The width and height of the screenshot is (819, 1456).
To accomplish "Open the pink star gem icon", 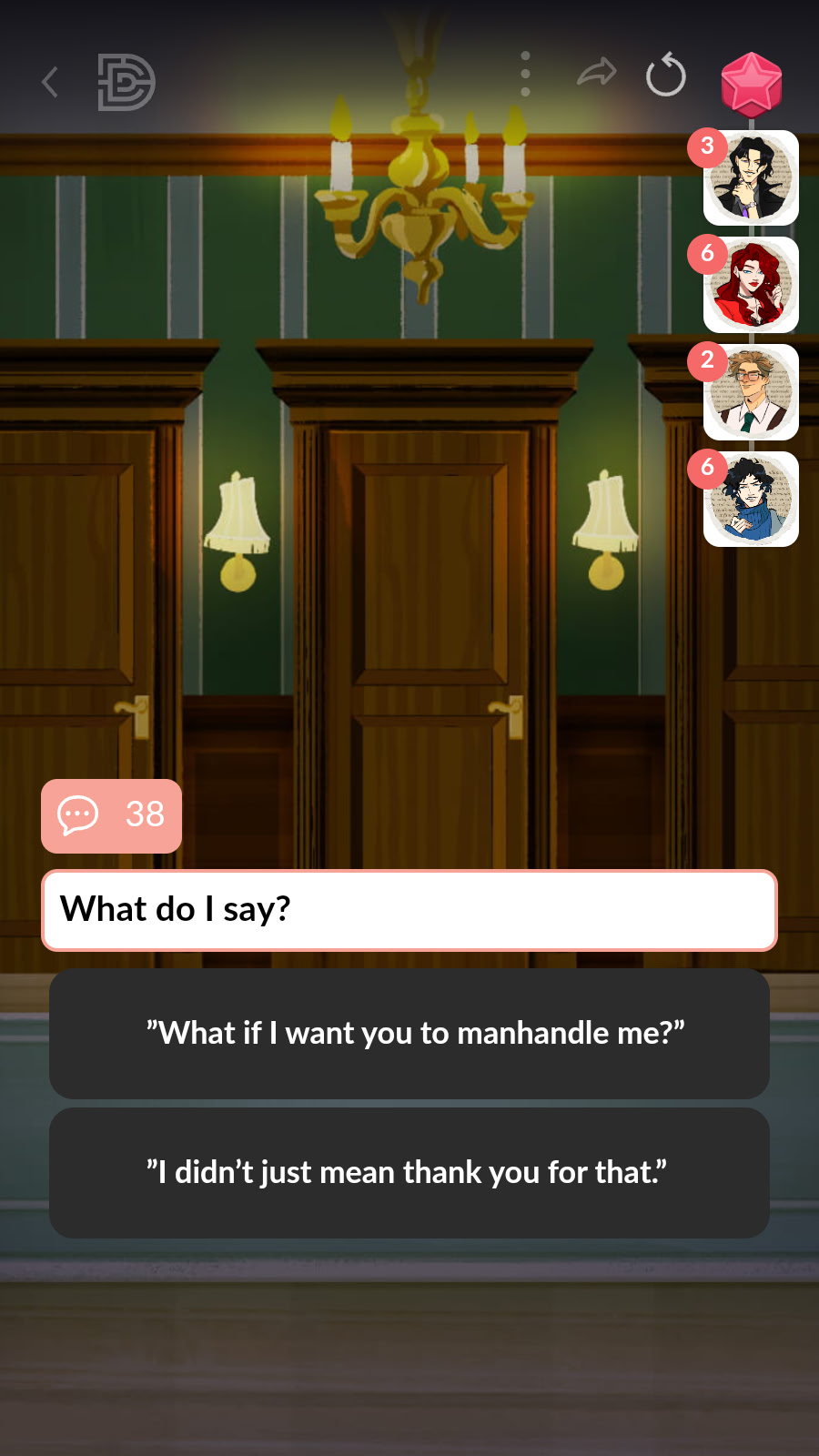I will [751, 83].
